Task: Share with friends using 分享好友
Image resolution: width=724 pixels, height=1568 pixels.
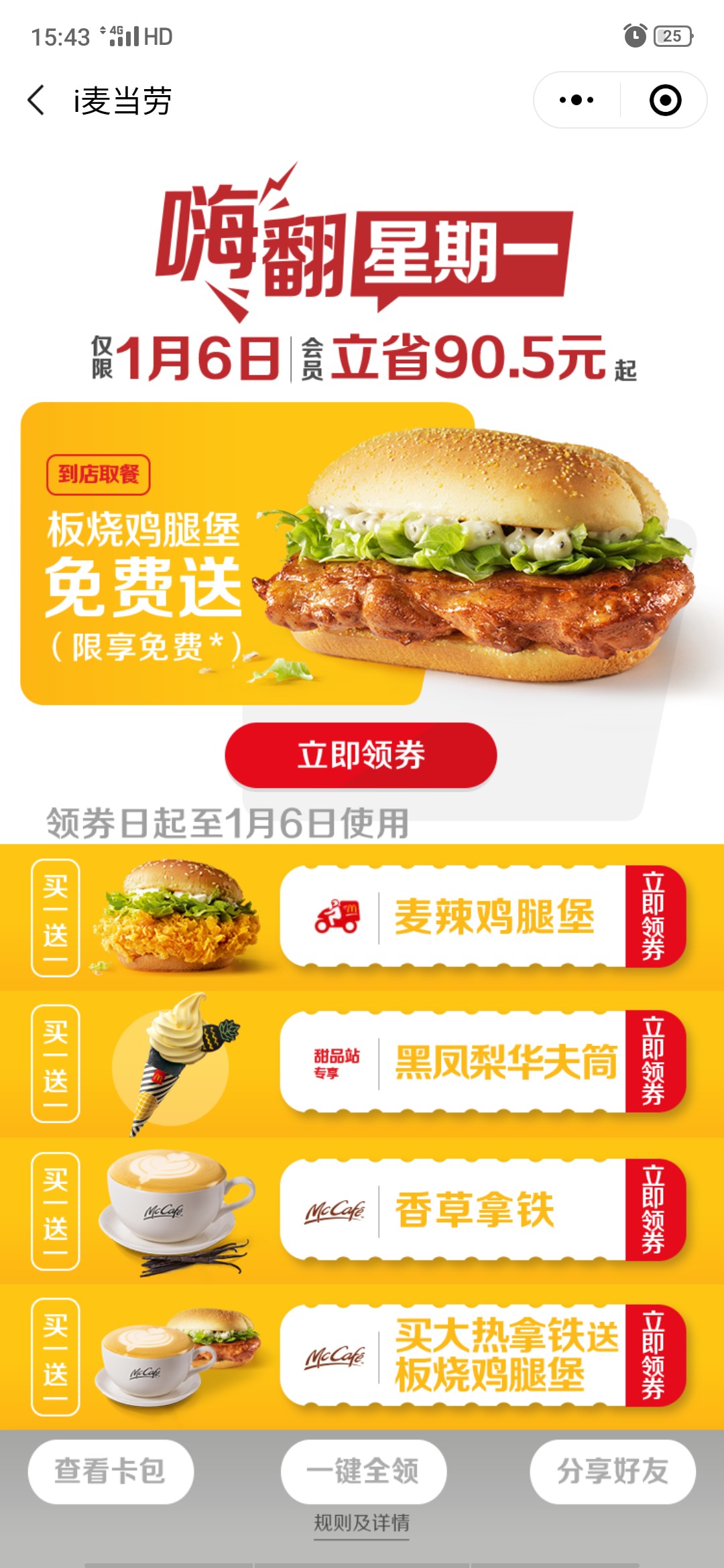Action: click(x=613, y=1472)
